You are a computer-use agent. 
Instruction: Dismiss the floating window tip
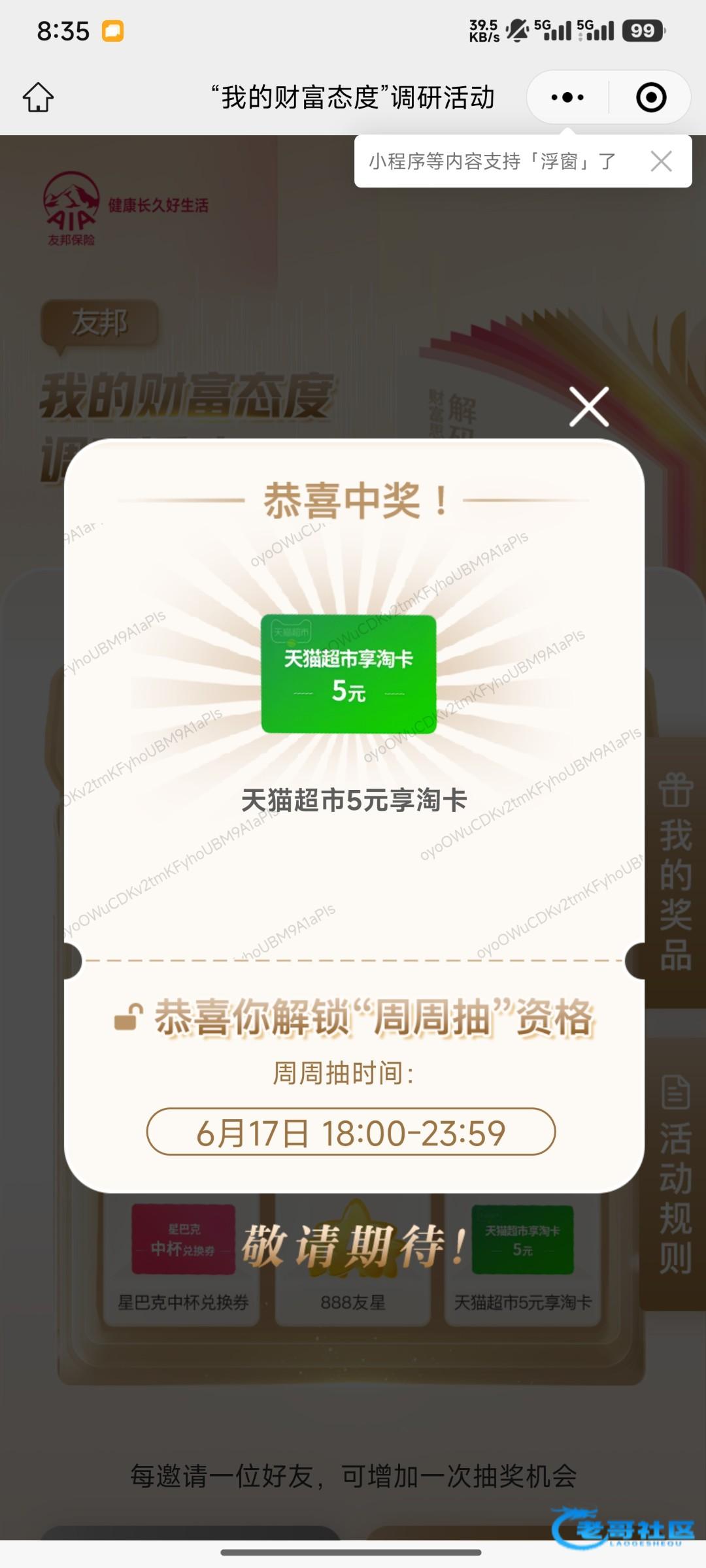pos(661,161)
